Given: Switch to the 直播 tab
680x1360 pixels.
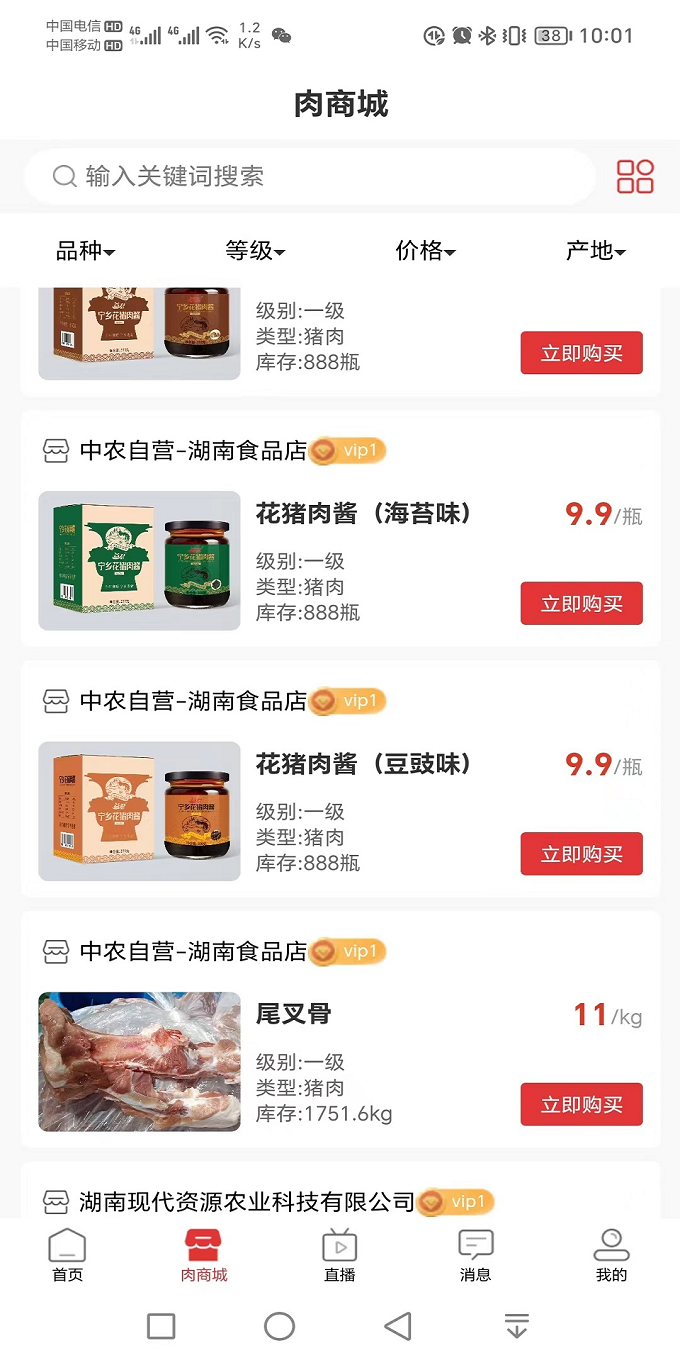Looking at the screenshot, I should tap(340, 1255).
